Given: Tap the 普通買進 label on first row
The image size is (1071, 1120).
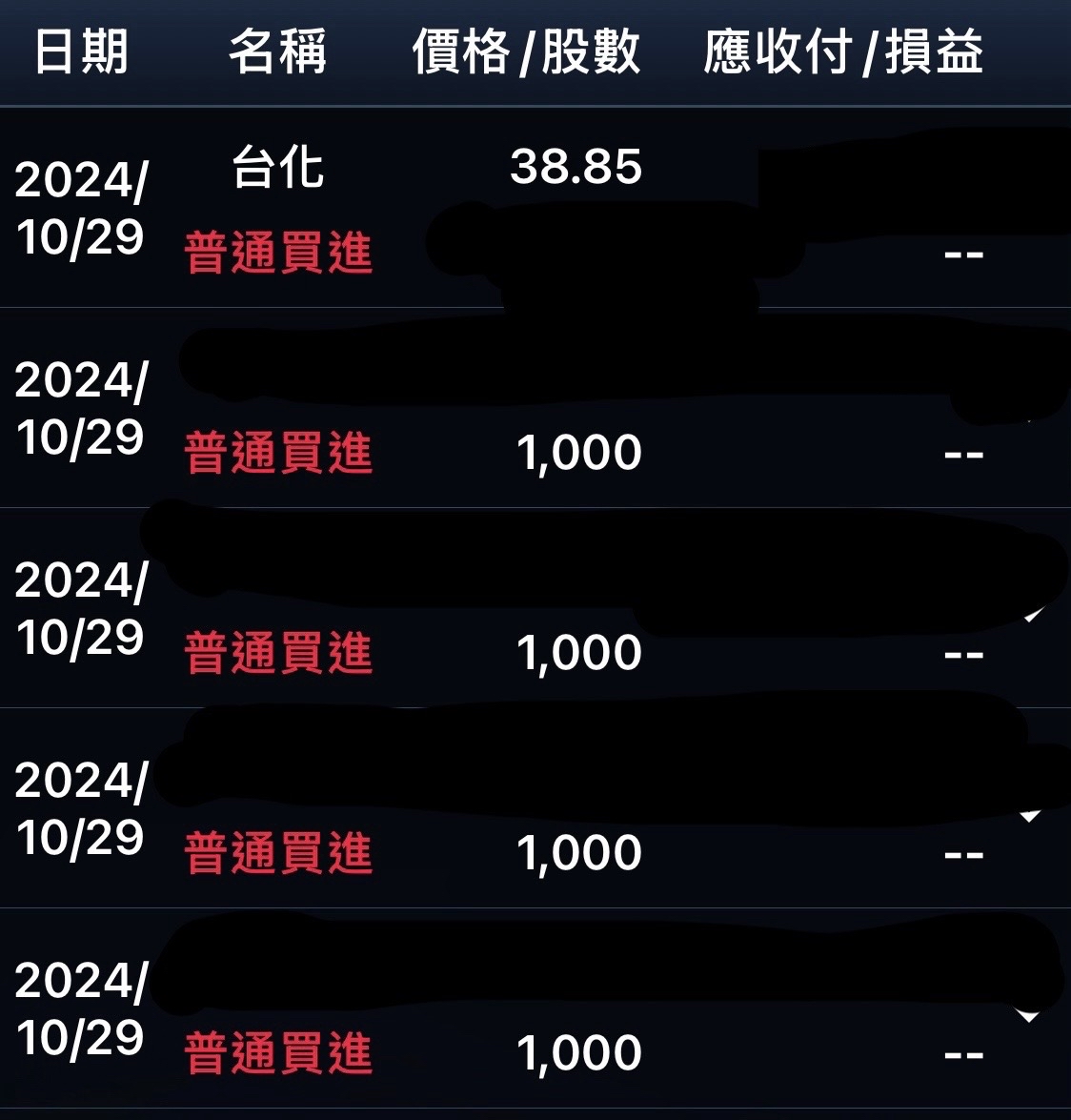Looking at the screenshot, I should pos(277,252).
